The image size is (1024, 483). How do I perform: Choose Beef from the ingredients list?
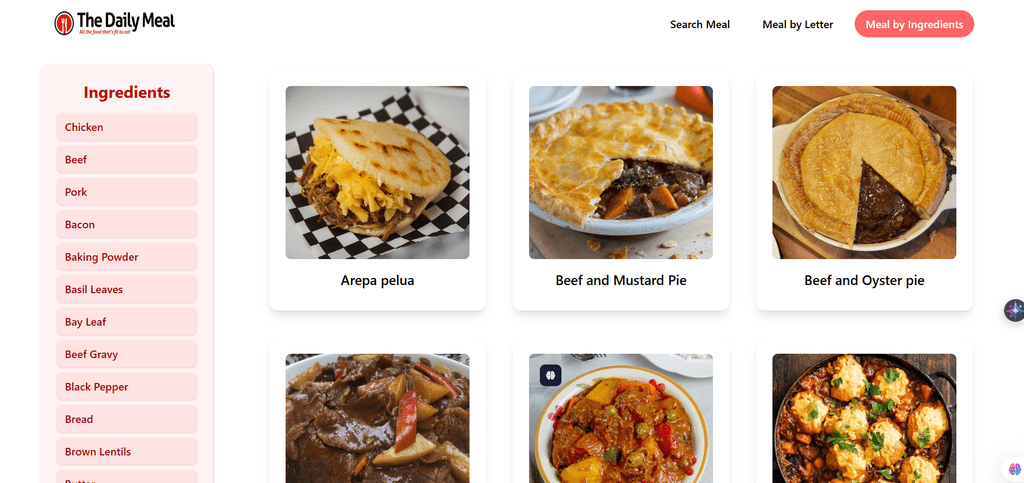pos(126,160)
